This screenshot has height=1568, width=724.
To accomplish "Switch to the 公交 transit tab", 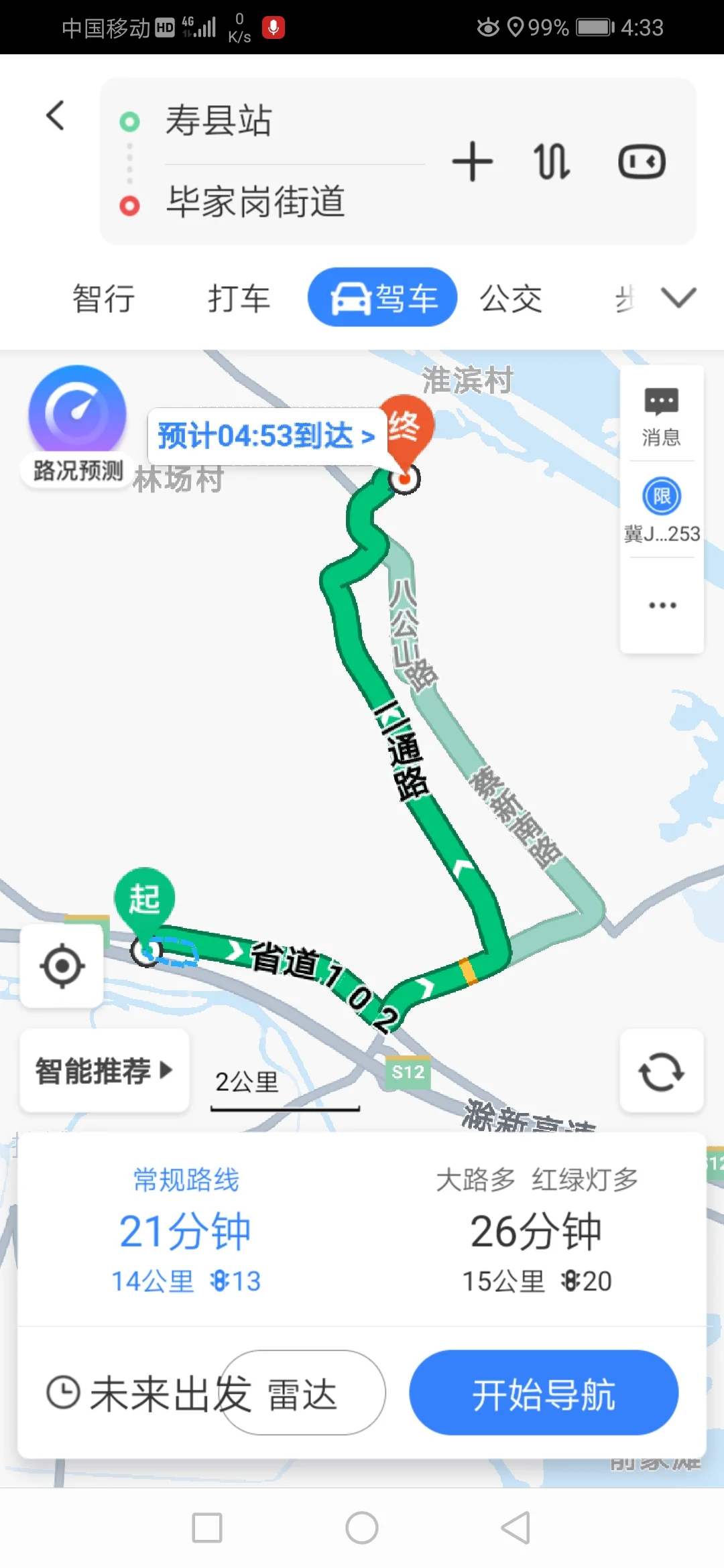I will (511, 297).
